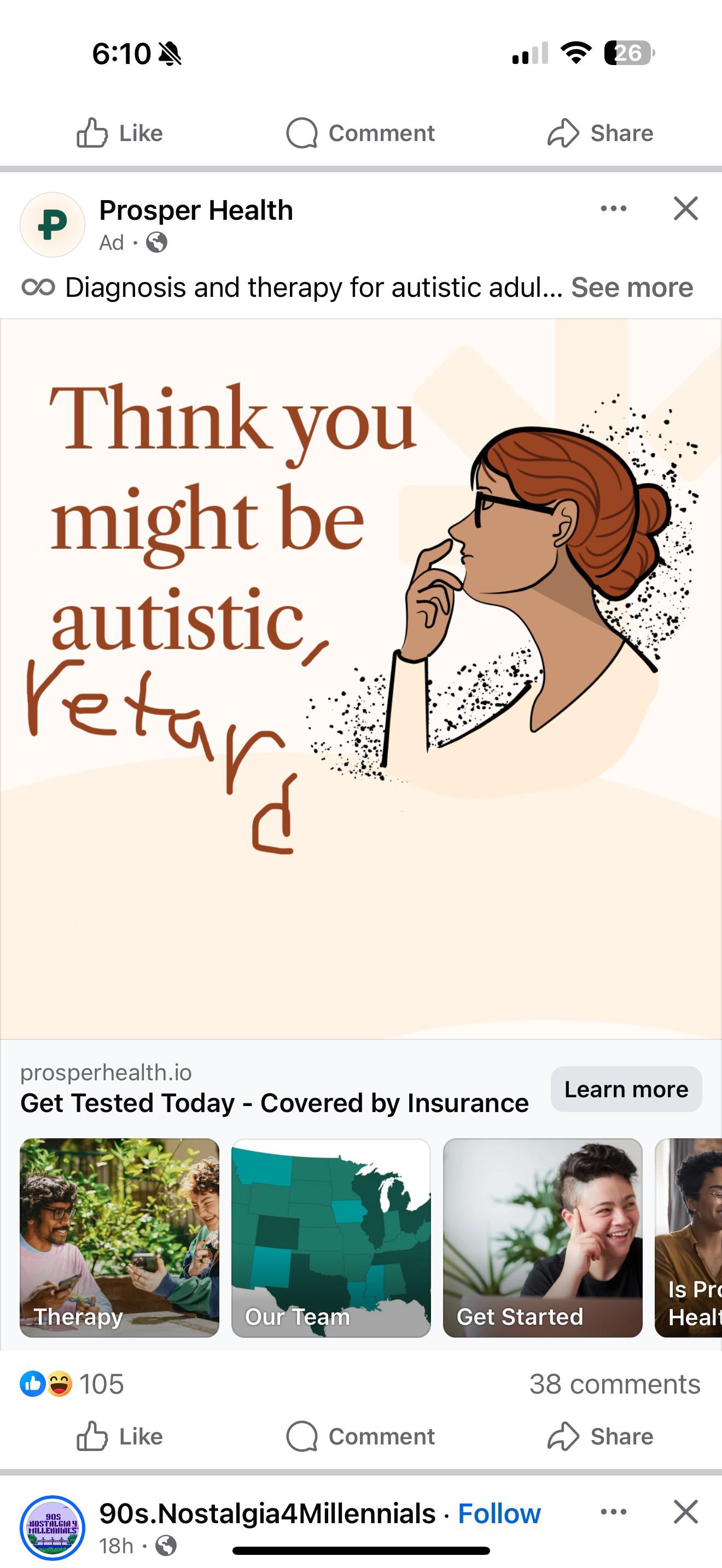
Task: Tap Learn more for prosperhealth.io
Action: pos(626,1090)
